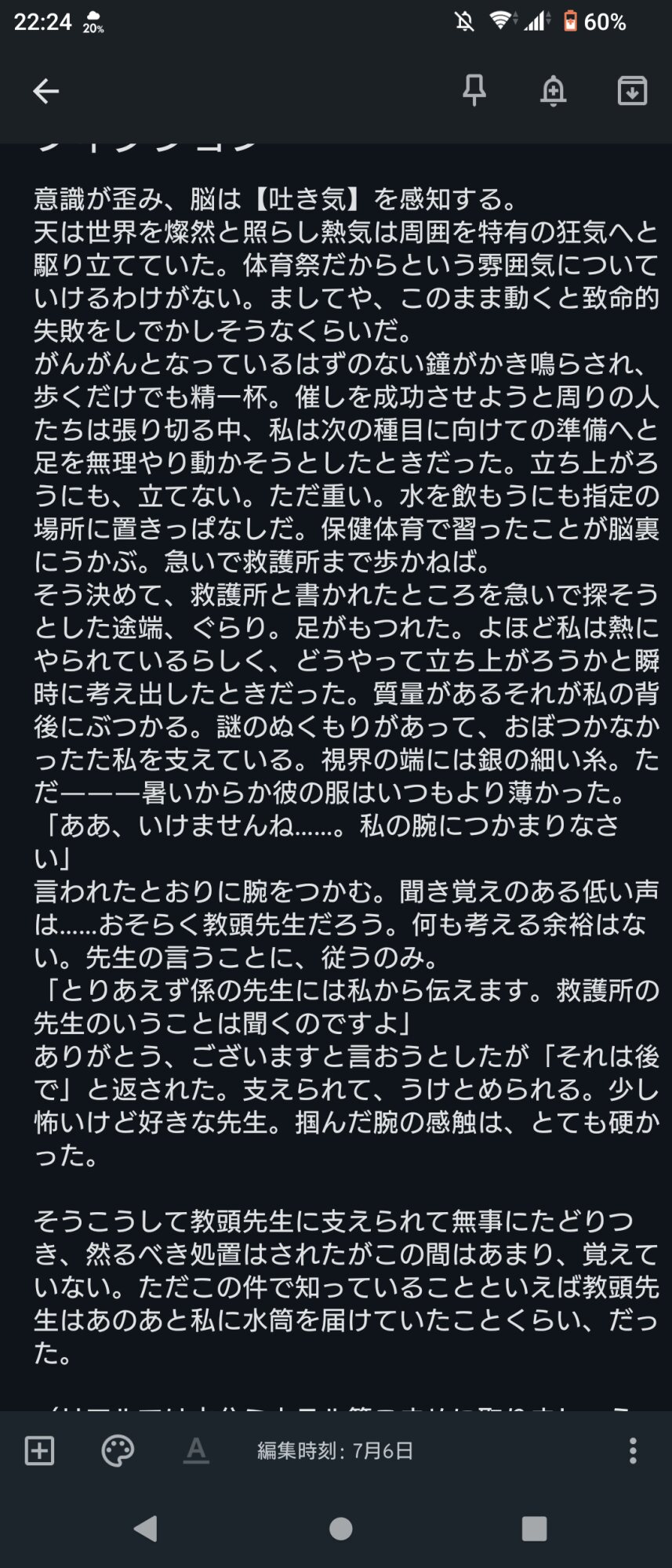The width and height of the screenshot is (672, 1568).
Task: Pin this note
Action: tap(474, 91)
